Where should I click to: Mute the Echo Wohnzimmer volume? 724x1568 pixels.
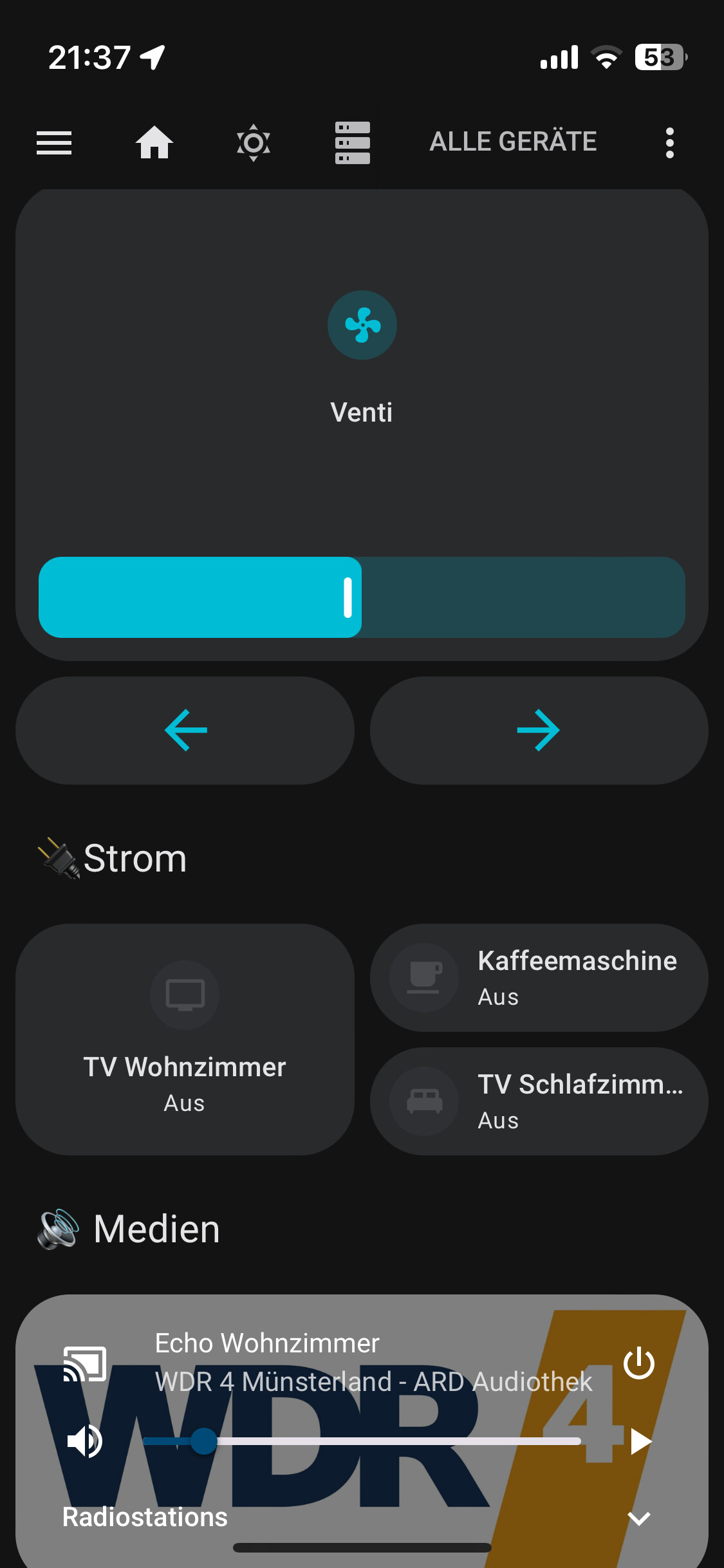coord(84,1441)
